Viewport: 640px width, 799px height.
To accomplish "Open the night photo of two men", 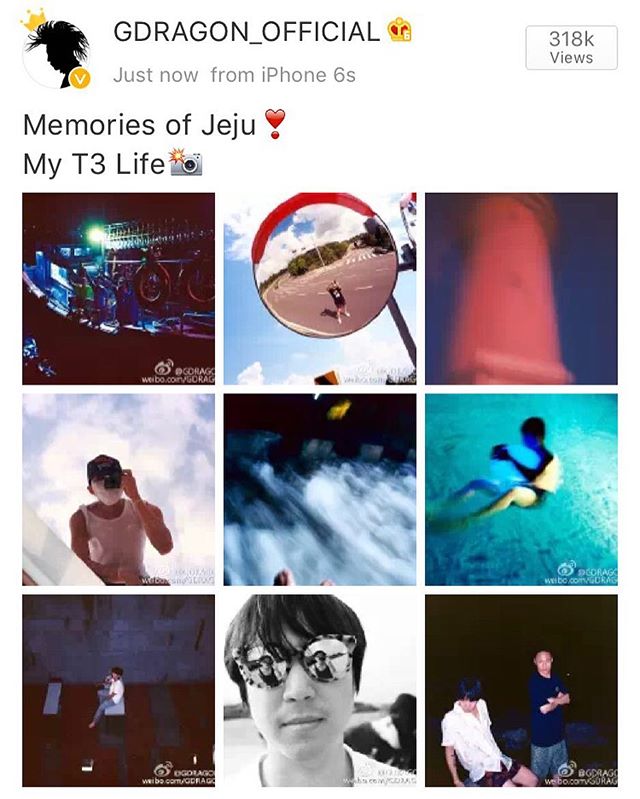I will (x=521, y=690).
